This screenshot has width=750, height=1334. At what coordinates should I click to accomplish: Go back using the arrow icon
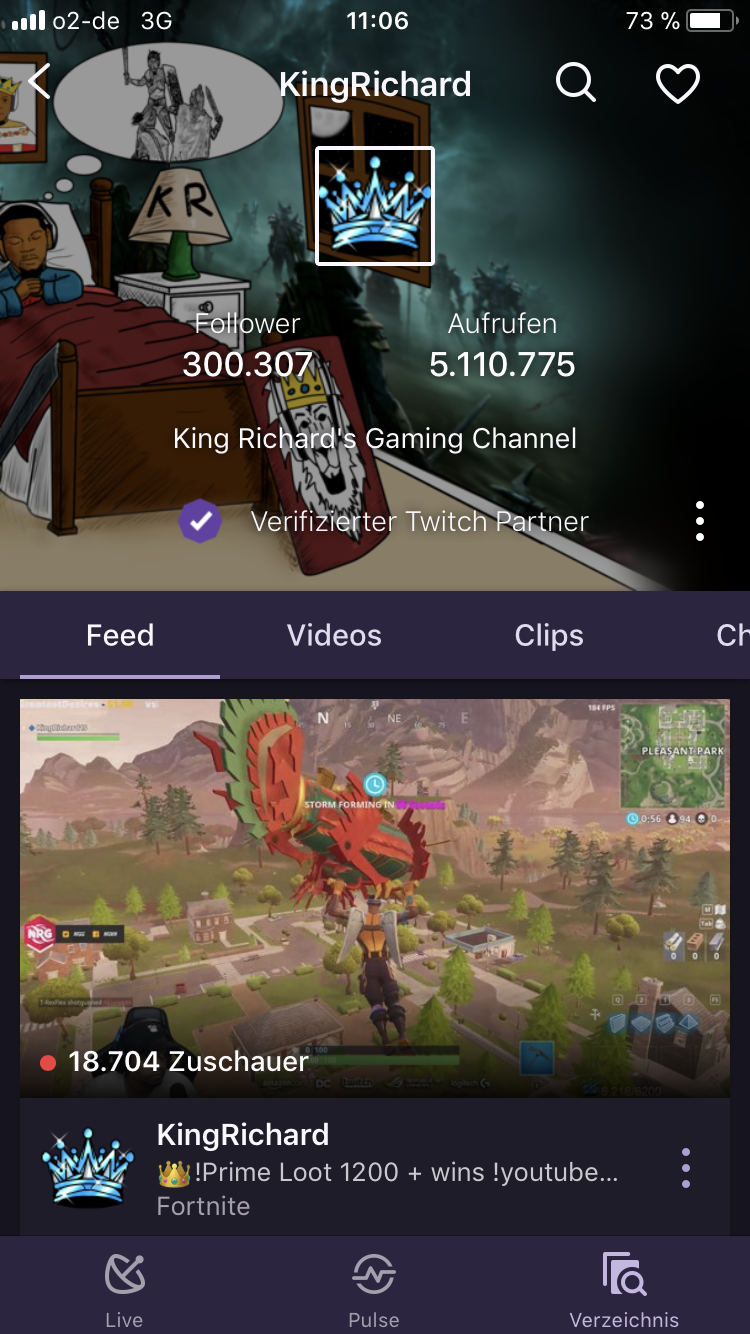[x=39, y=82]
